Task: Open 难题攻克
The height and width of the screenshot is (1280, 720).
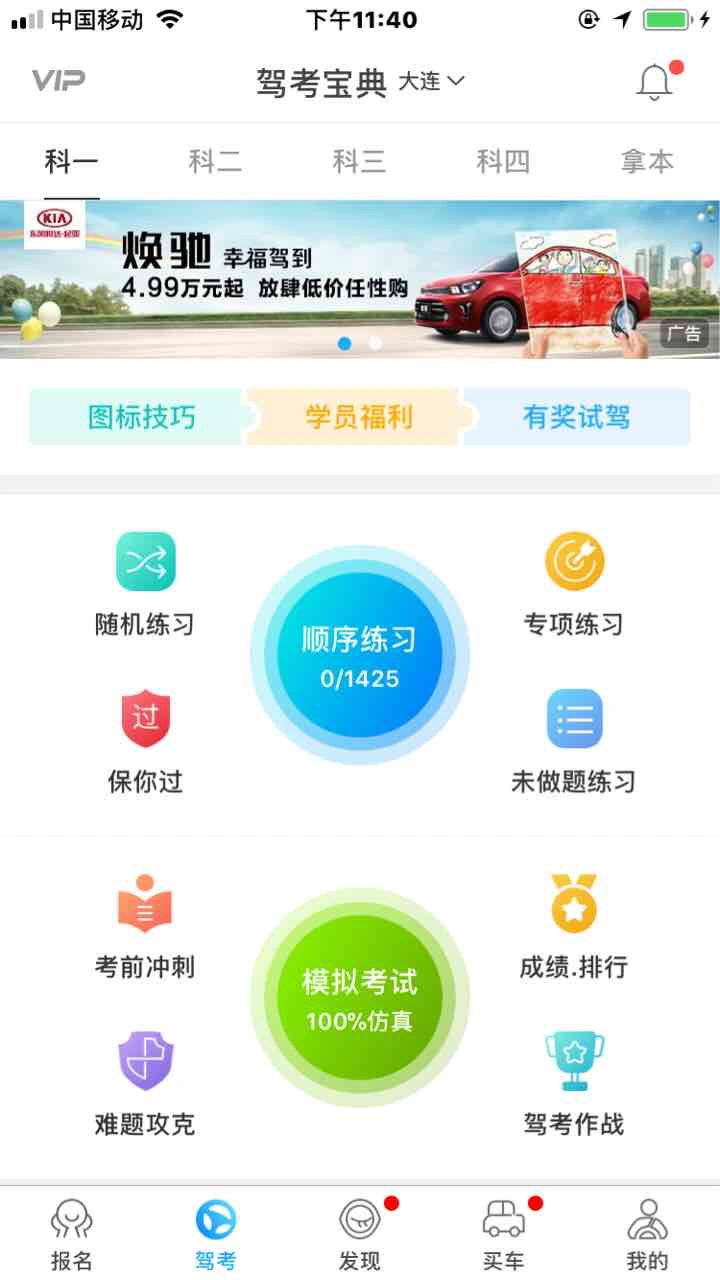Action: coord(145,1083)
